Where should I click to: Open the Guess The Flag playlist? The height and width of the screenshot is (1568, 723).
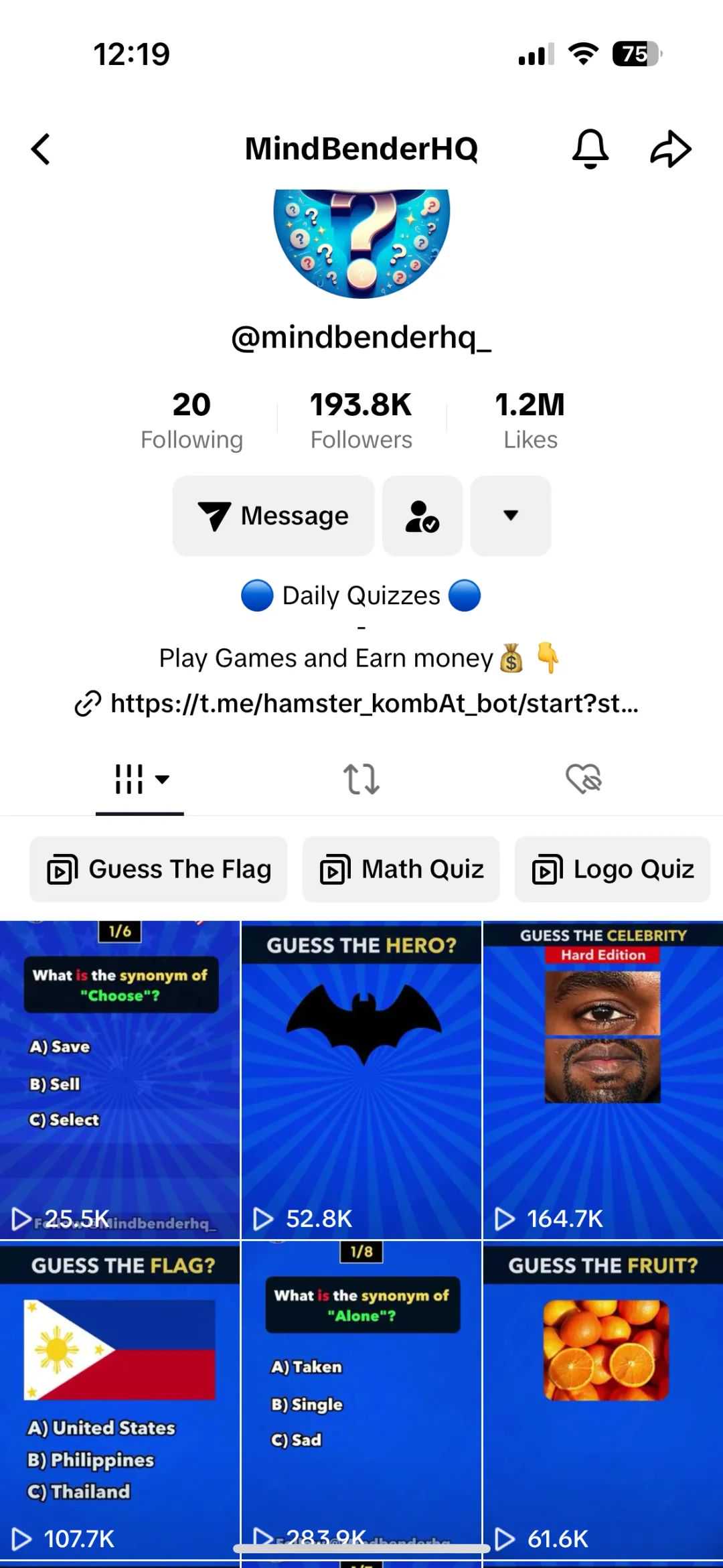(x=159, y=869)
